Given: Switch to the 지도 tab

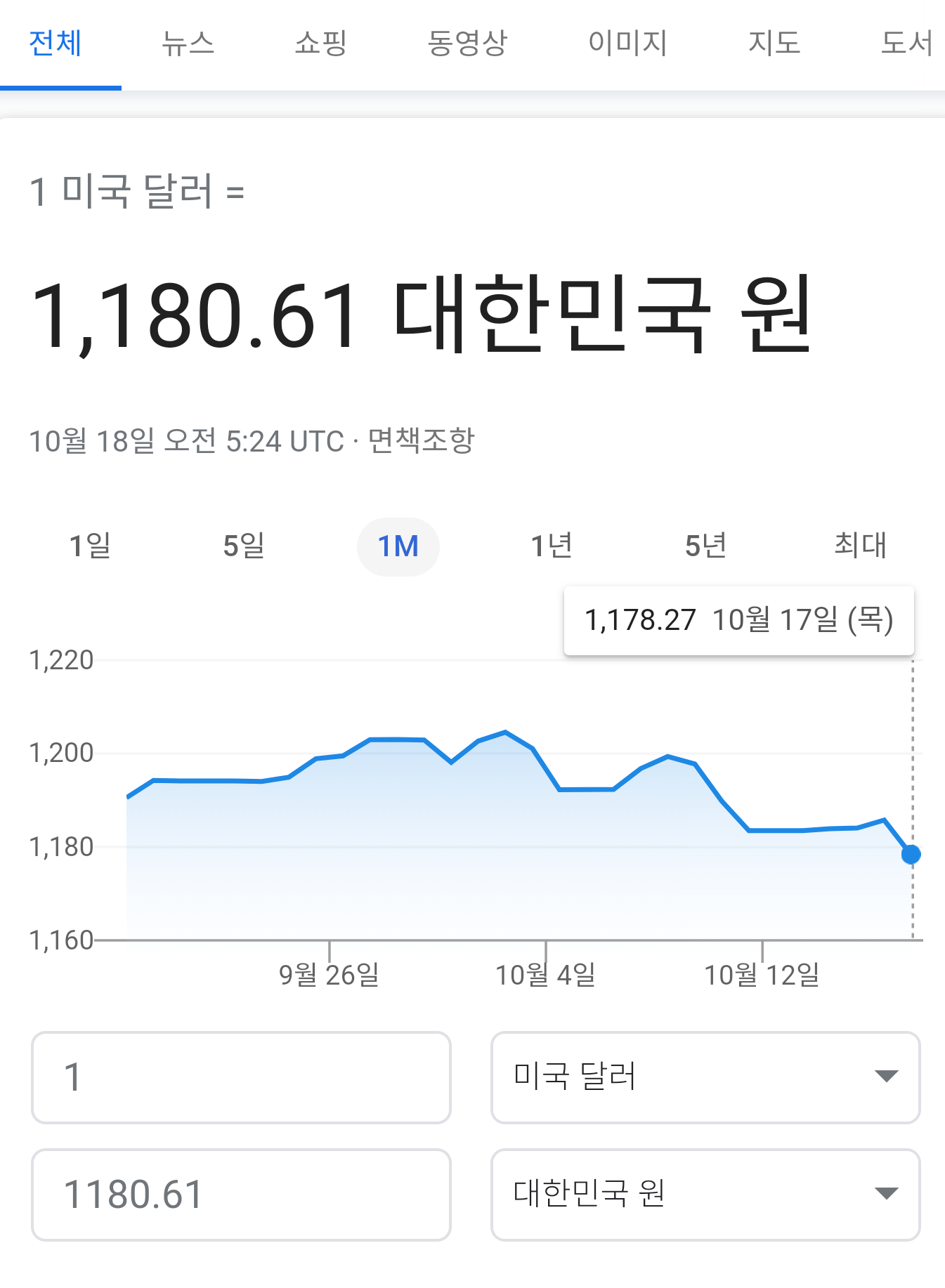Looking at the screenshot, I should coord(774,44).
